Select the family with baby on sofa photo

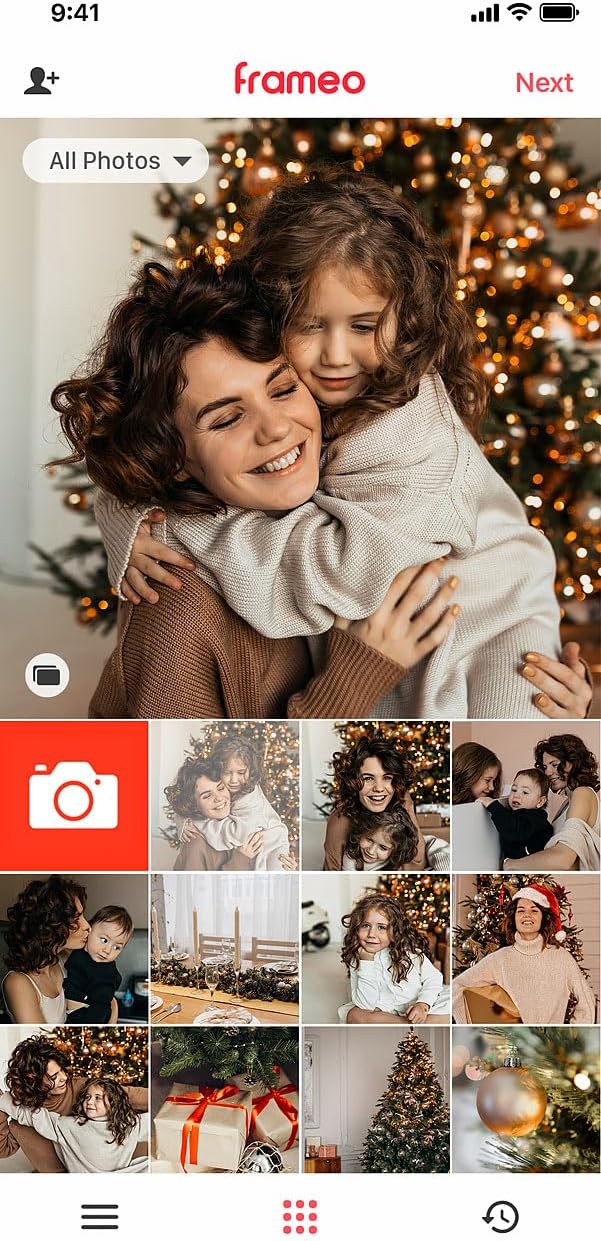pyautogui.click(x=526, y=796)
